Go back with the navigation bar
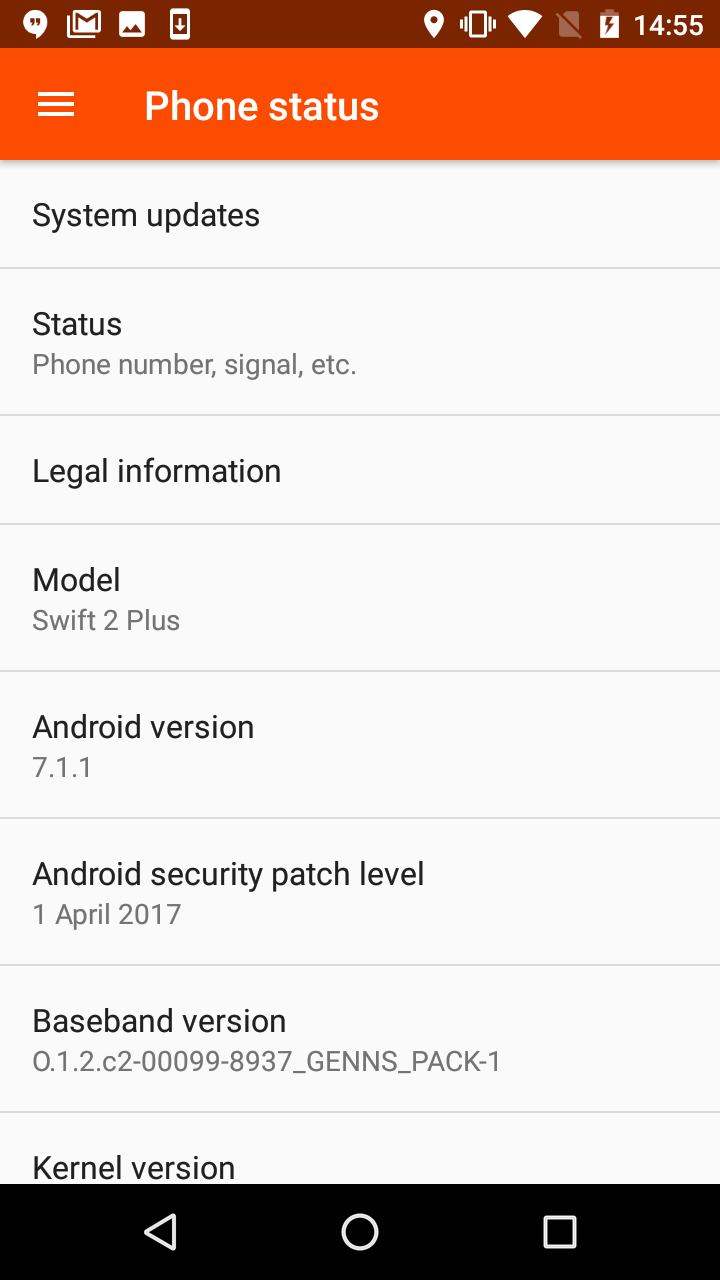This screenshot has height=1280, width=720. (x=160, y=1232)
